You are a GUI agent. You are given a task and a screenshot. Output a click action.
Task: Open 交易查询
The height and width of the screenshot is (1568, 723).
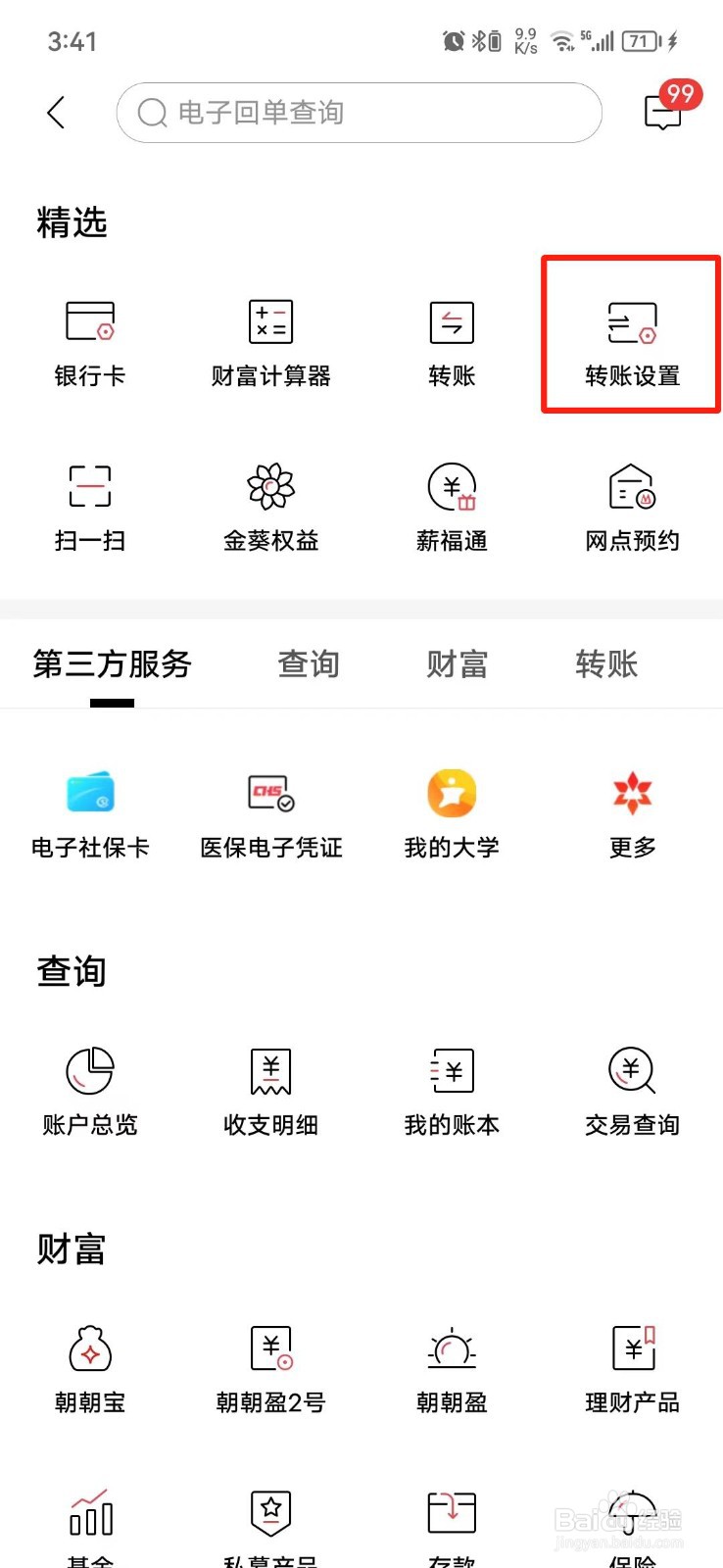click(632, 1092)
